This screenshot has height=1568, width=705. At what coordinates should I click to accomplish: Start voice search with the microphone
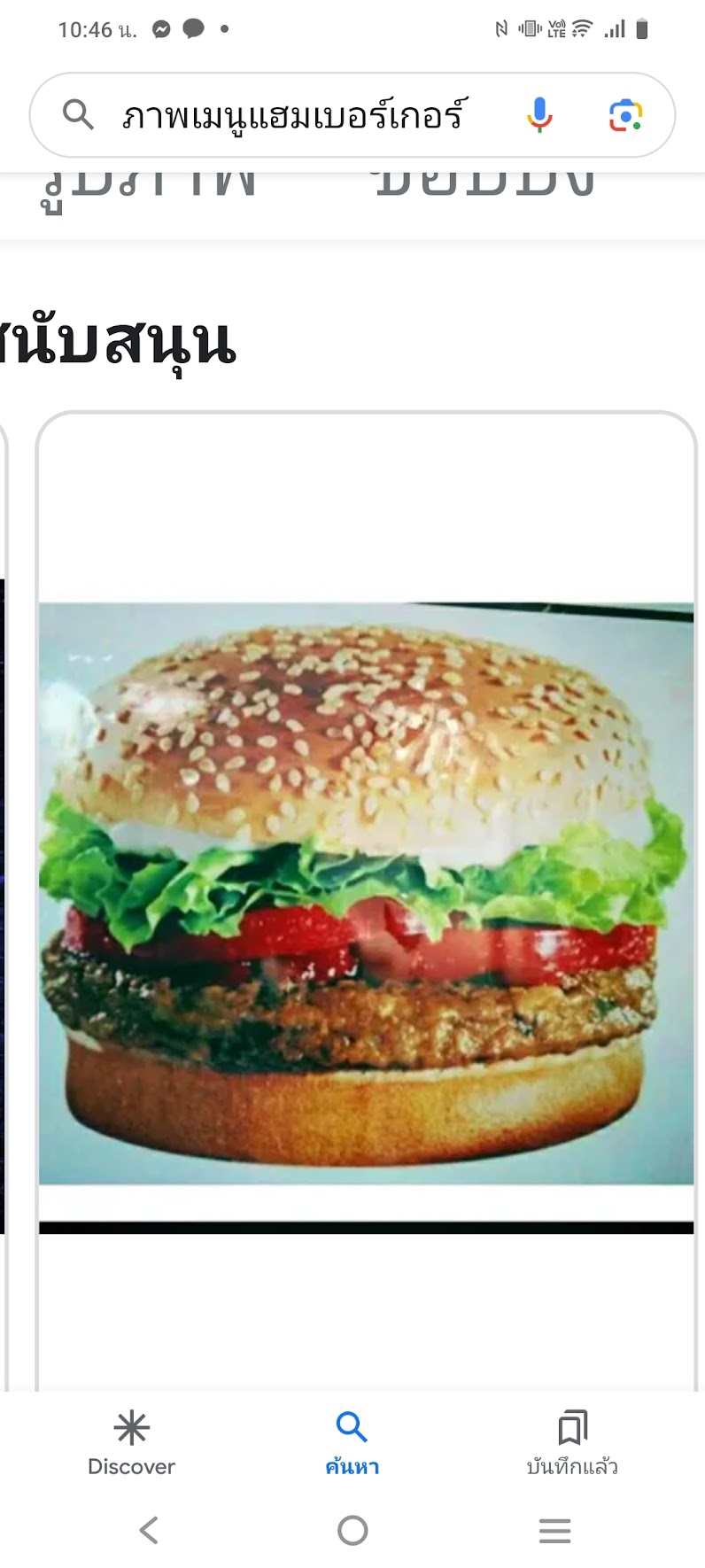tap(539, 115)
